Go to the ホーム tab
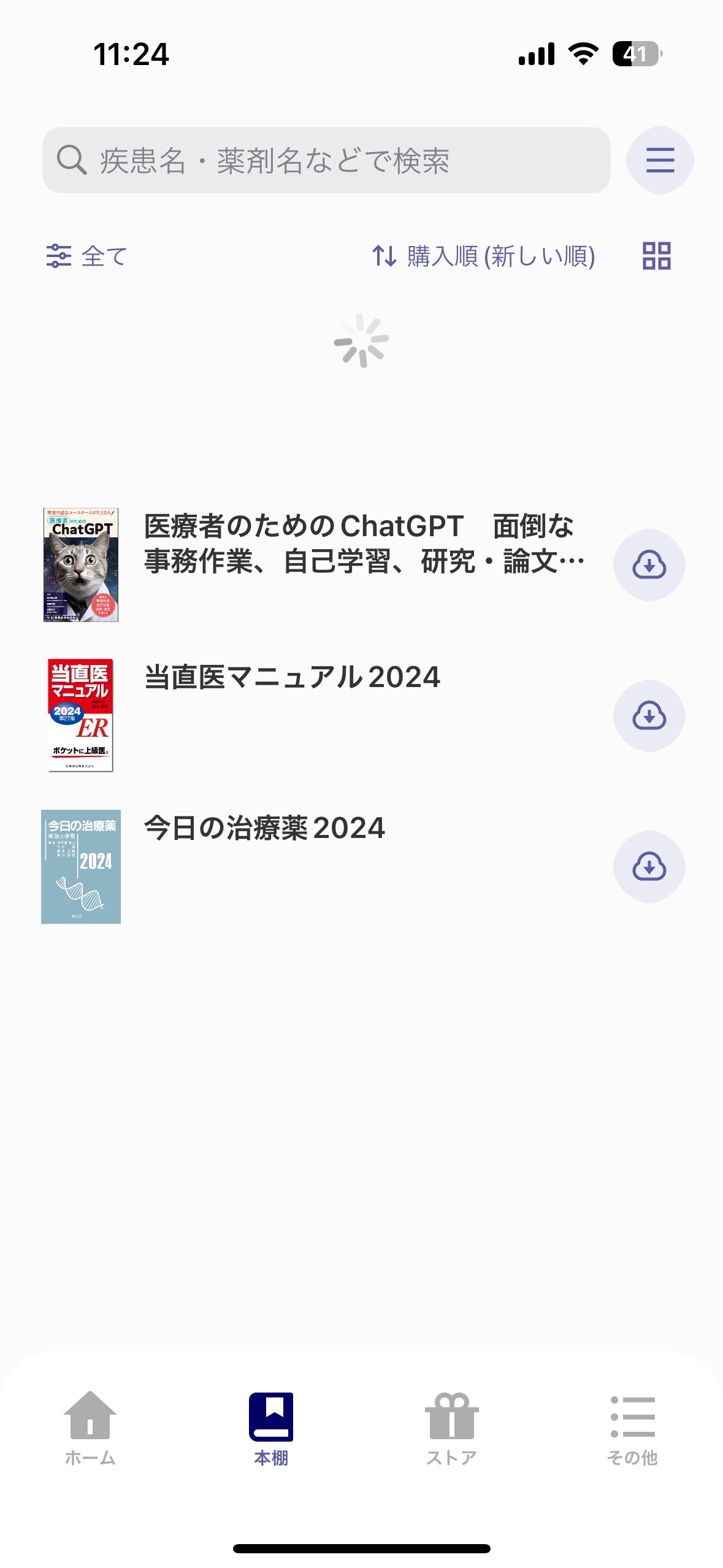Screen dimensions: 723x1568 90,1427
